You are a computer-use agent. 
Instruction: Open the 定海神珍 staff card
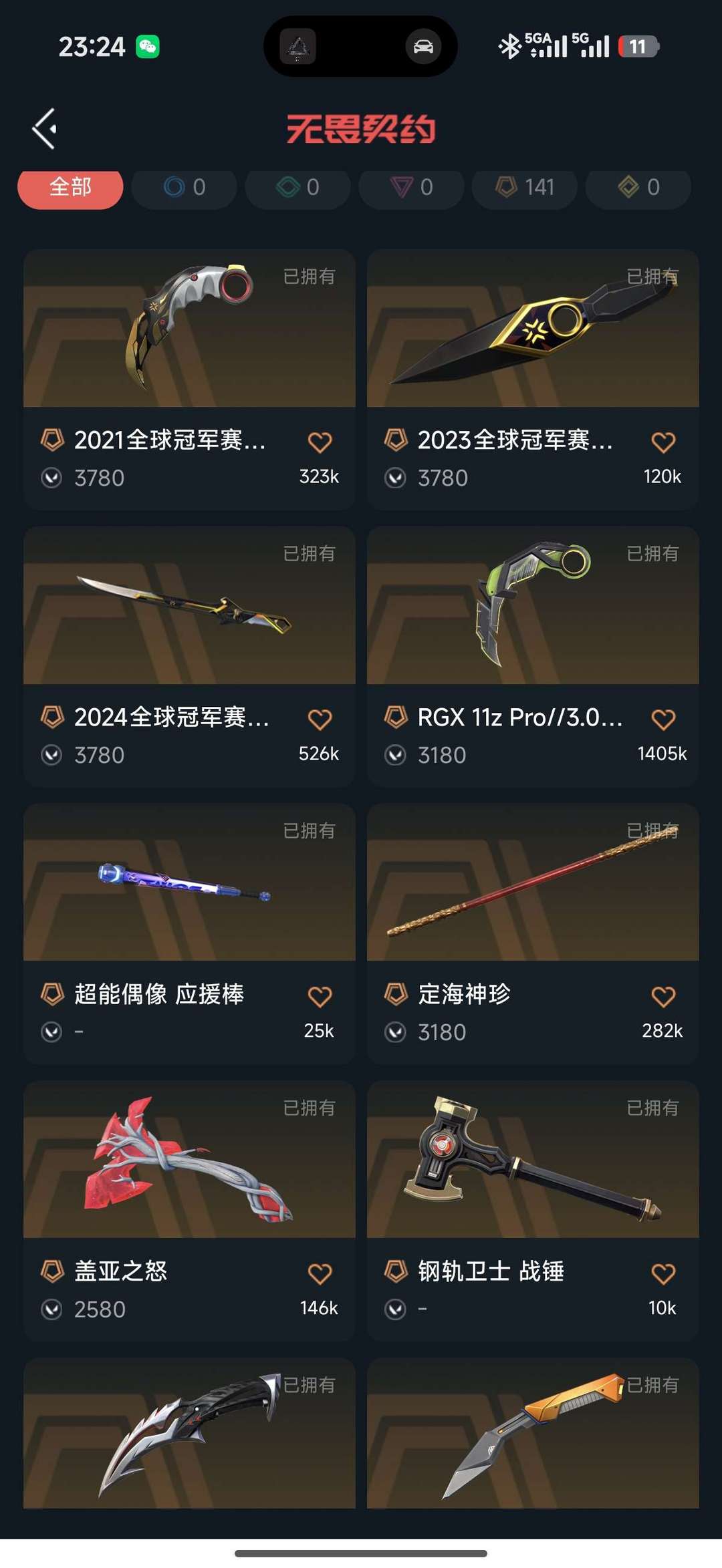click(533, 883)
